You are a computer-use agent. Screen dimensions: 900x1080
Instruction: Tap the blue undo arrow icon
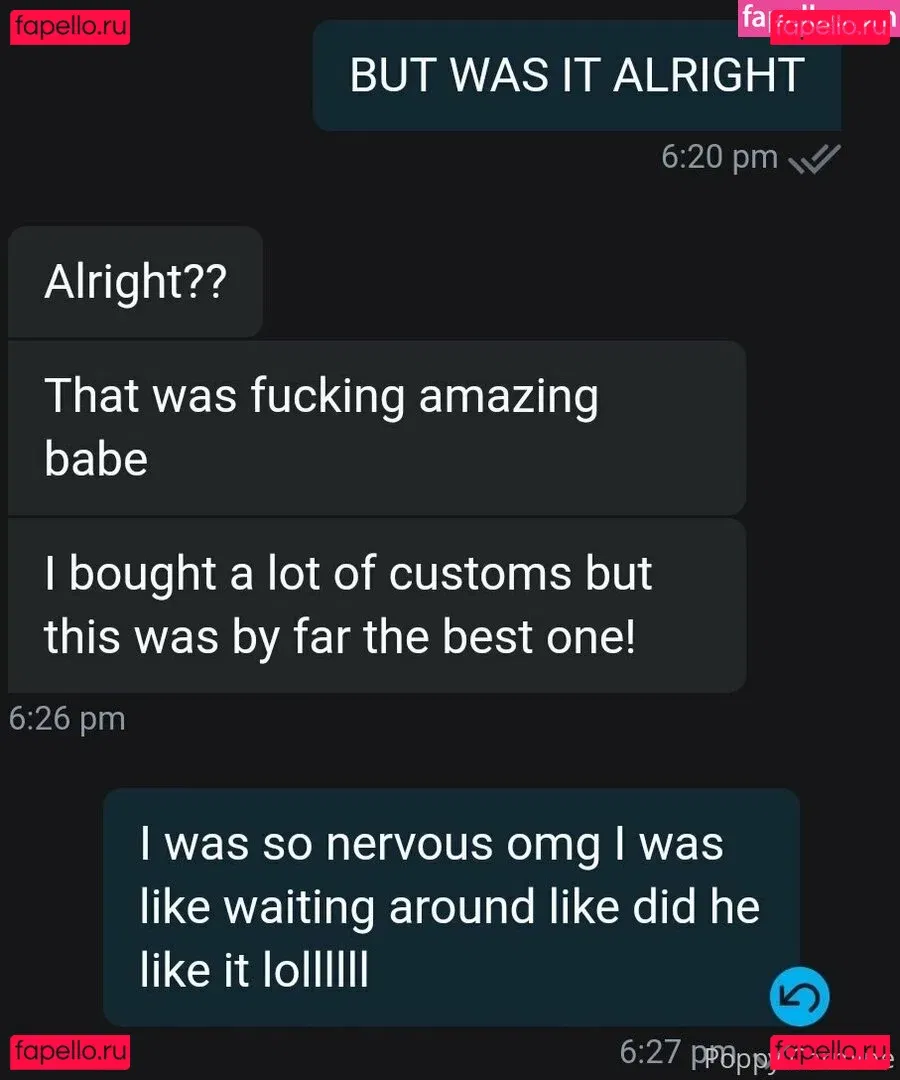[799, 997]
